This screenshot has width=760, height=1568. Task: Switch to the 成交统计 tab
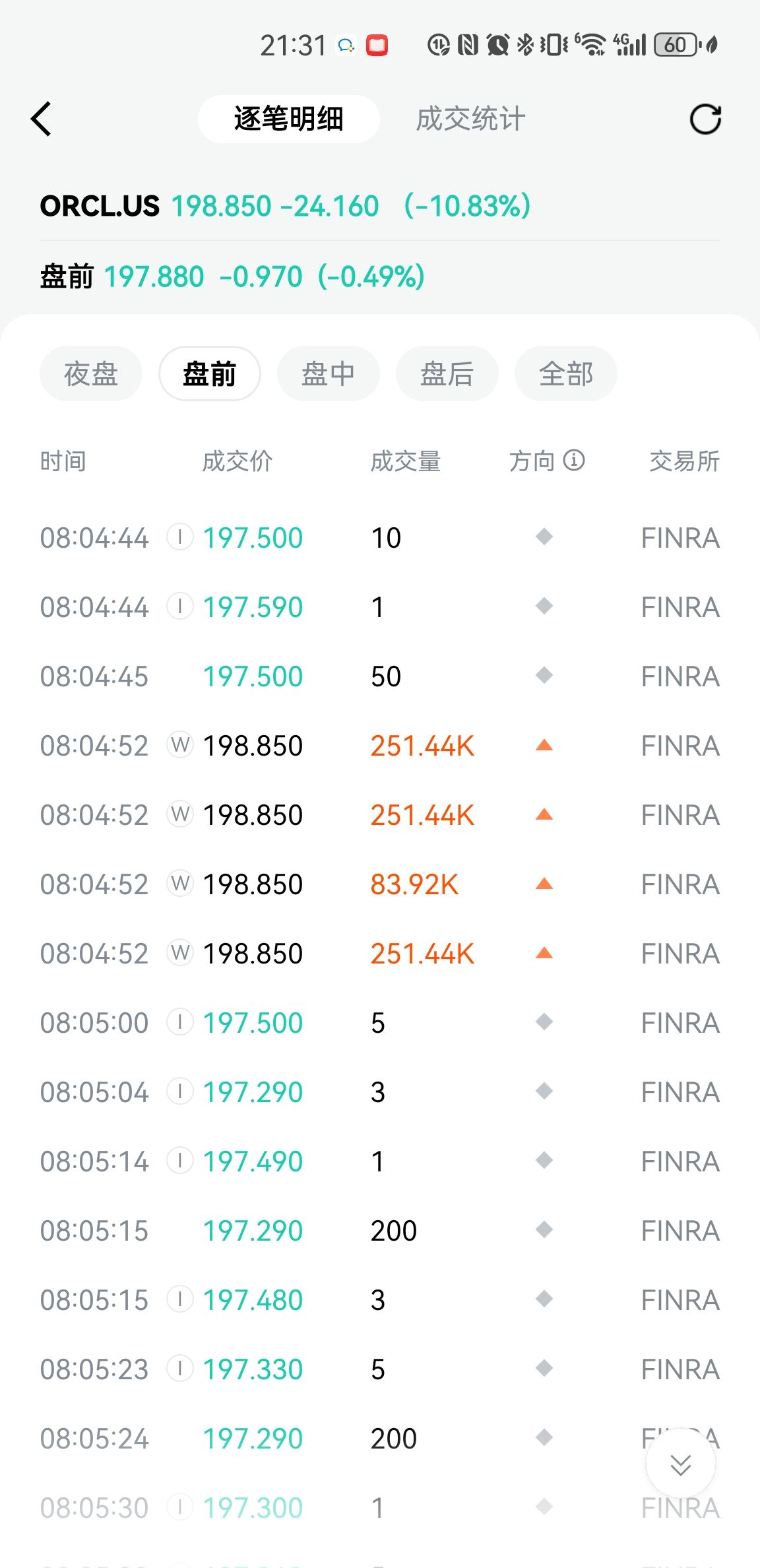[470, 119]
